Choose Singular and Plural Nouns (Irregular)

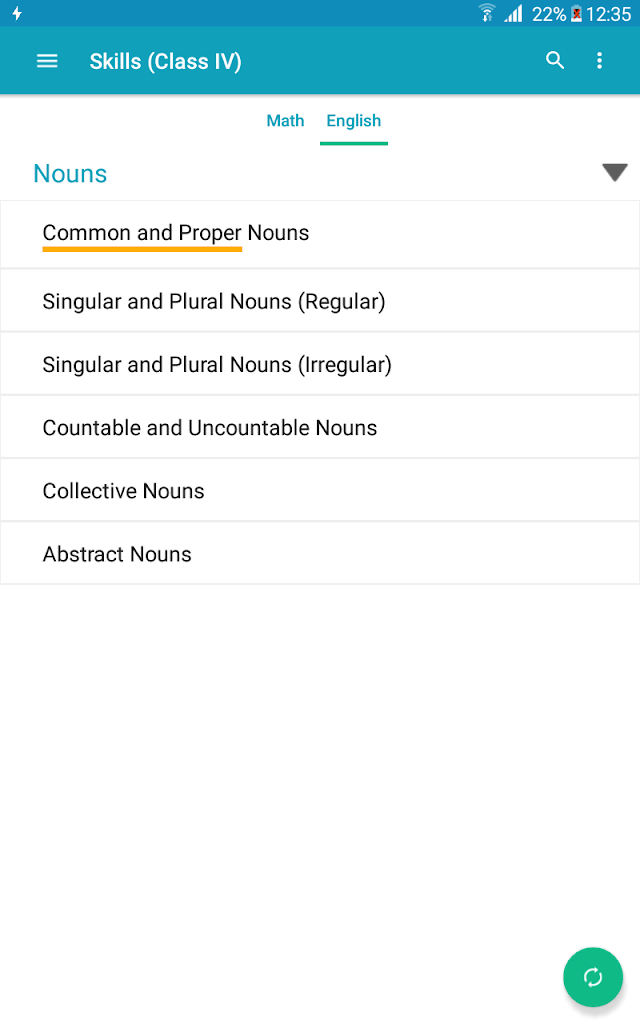click(217, 365)
